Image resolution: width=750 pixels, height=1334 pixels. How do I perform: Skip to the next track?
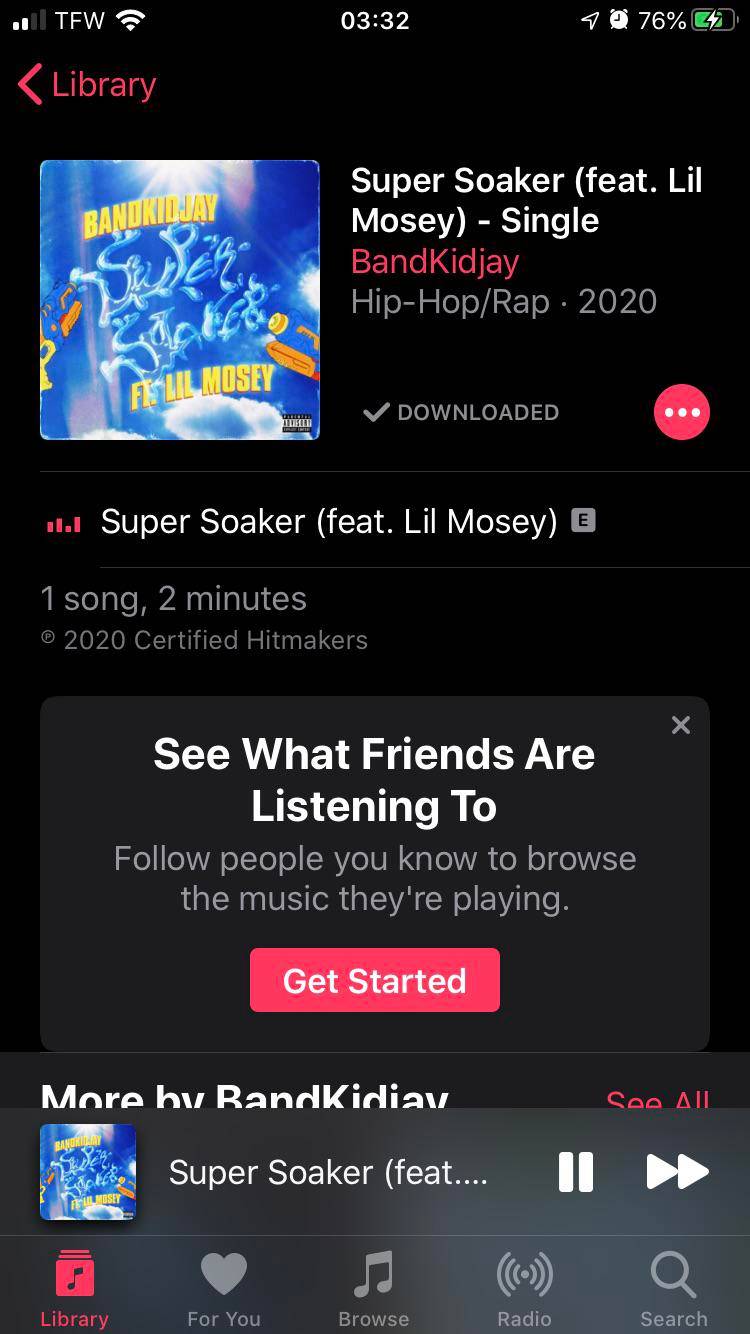(x=677, y=1172)
